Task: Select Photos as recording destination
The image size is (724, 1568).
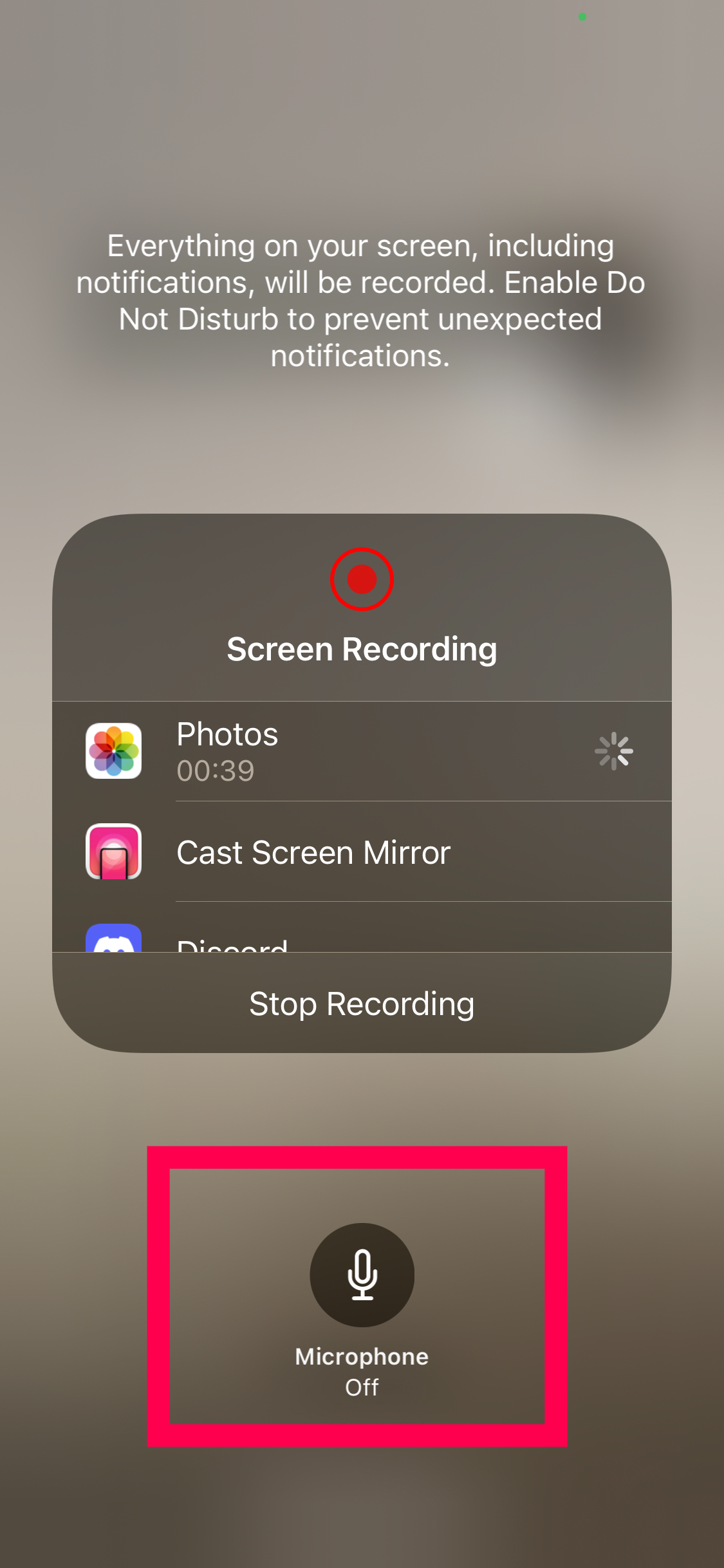Action: pos(360,751)
